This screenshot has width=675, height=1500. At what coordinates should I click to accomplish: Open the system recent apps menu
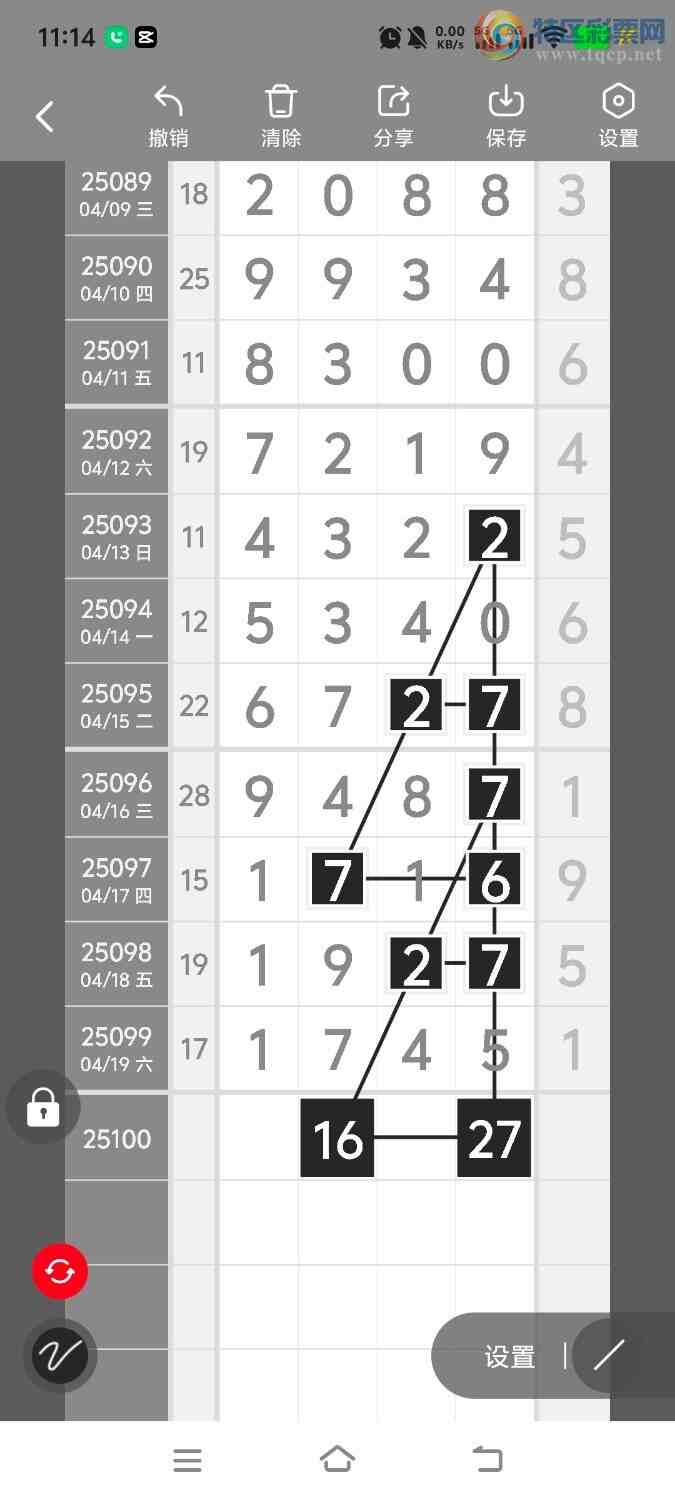pos(187,1460)
